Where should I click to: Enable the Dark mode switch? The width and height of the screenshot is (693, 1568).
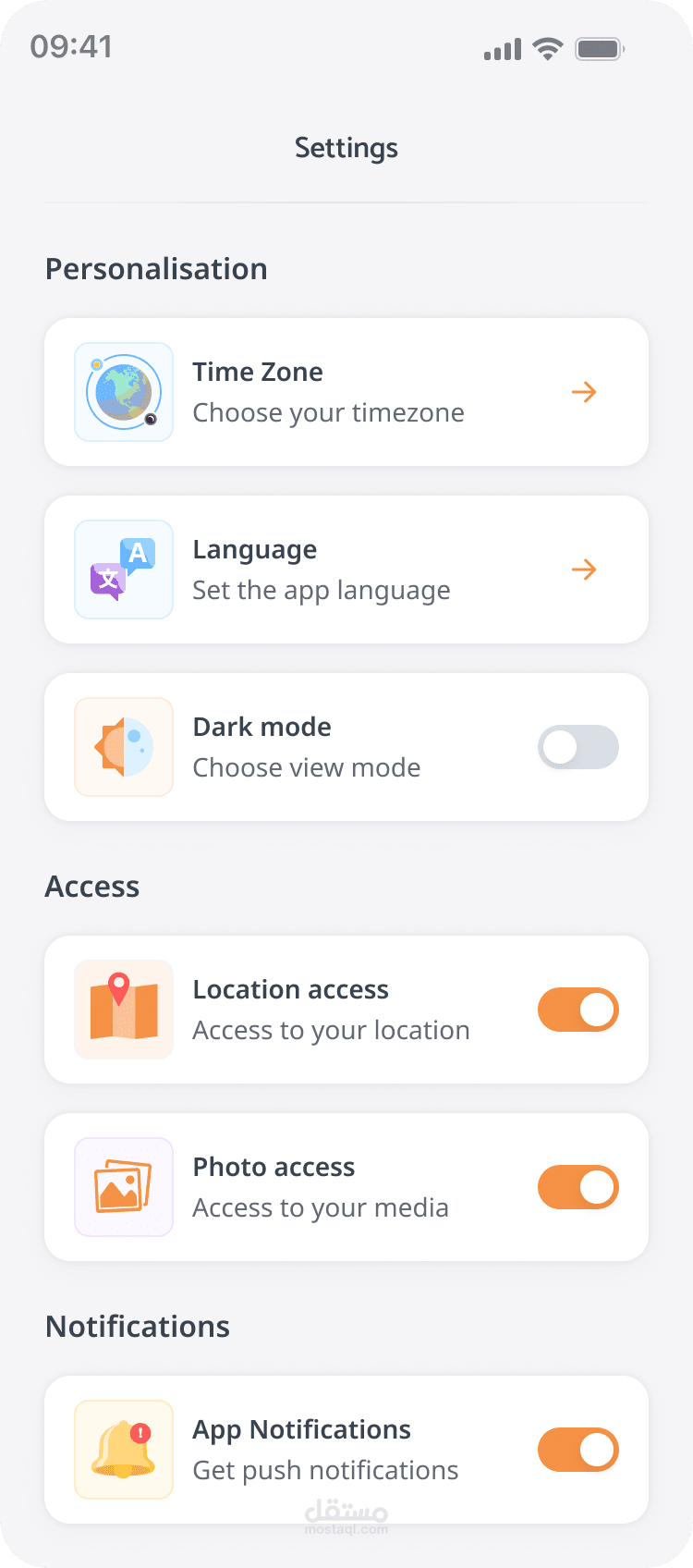[578, 747]
